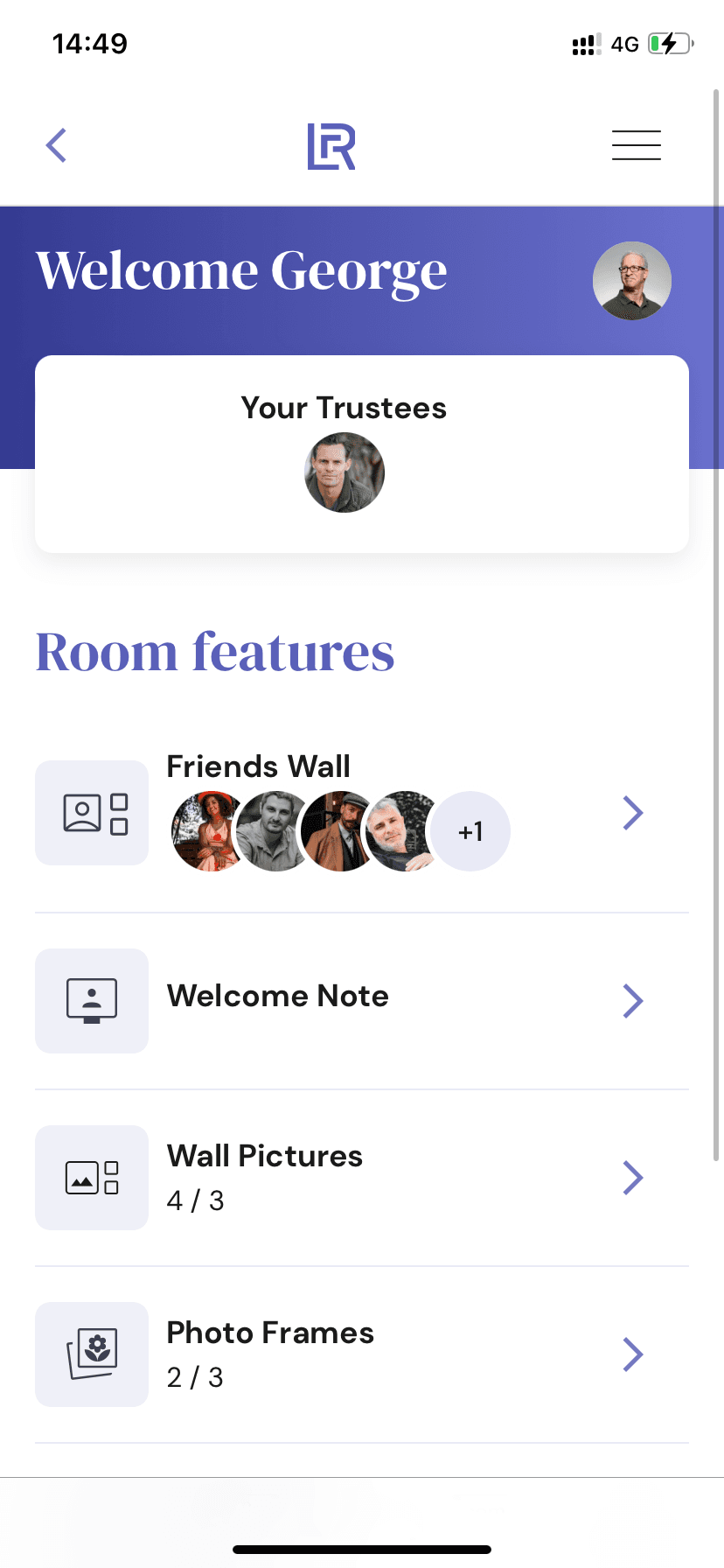Show the +1 more friends
This screenshot has width=724, height=1568.
470,831
